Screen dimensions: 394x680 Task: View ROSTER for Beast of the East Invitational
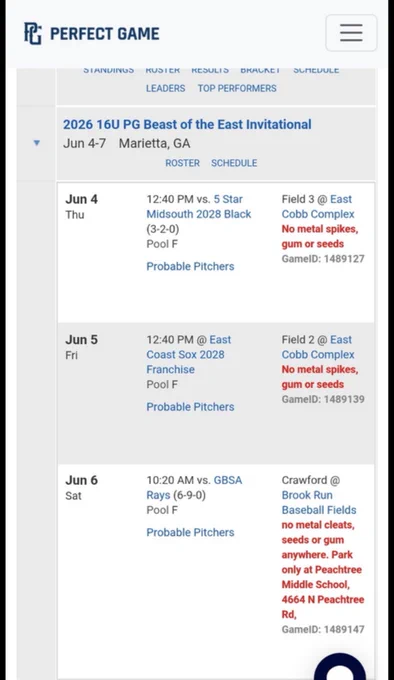point(182,163)
